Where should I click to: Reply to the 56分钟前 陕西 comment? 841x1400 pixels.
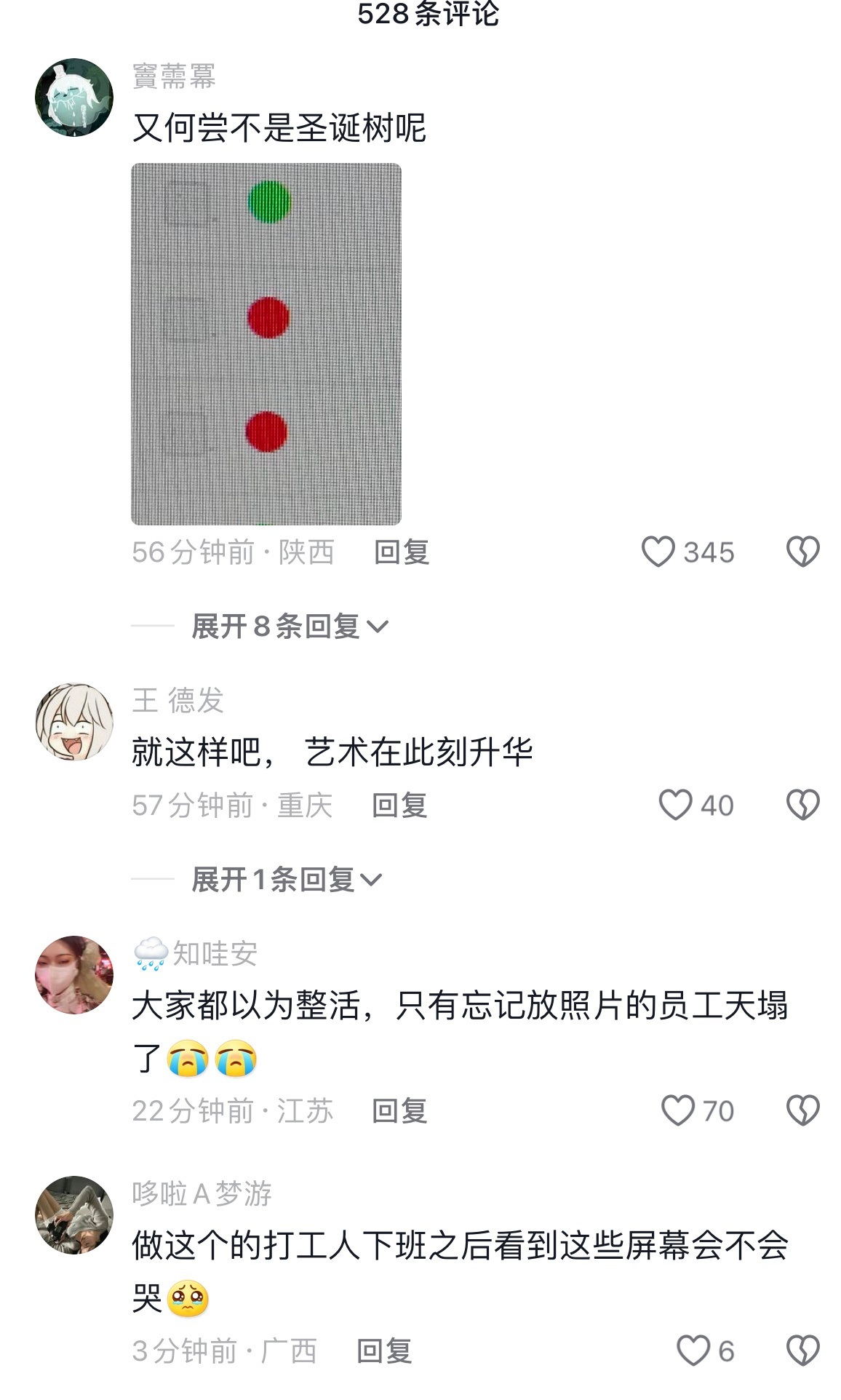[x=402, y=552]
